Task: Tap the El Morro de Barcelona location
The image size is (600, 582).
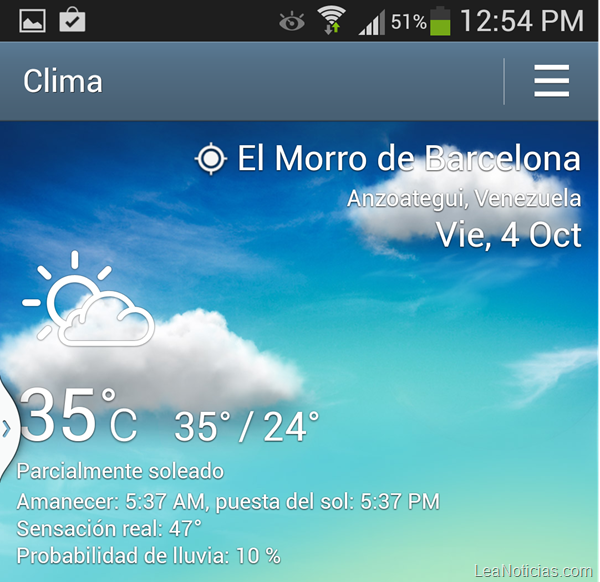Action: (x=407, y=159)
